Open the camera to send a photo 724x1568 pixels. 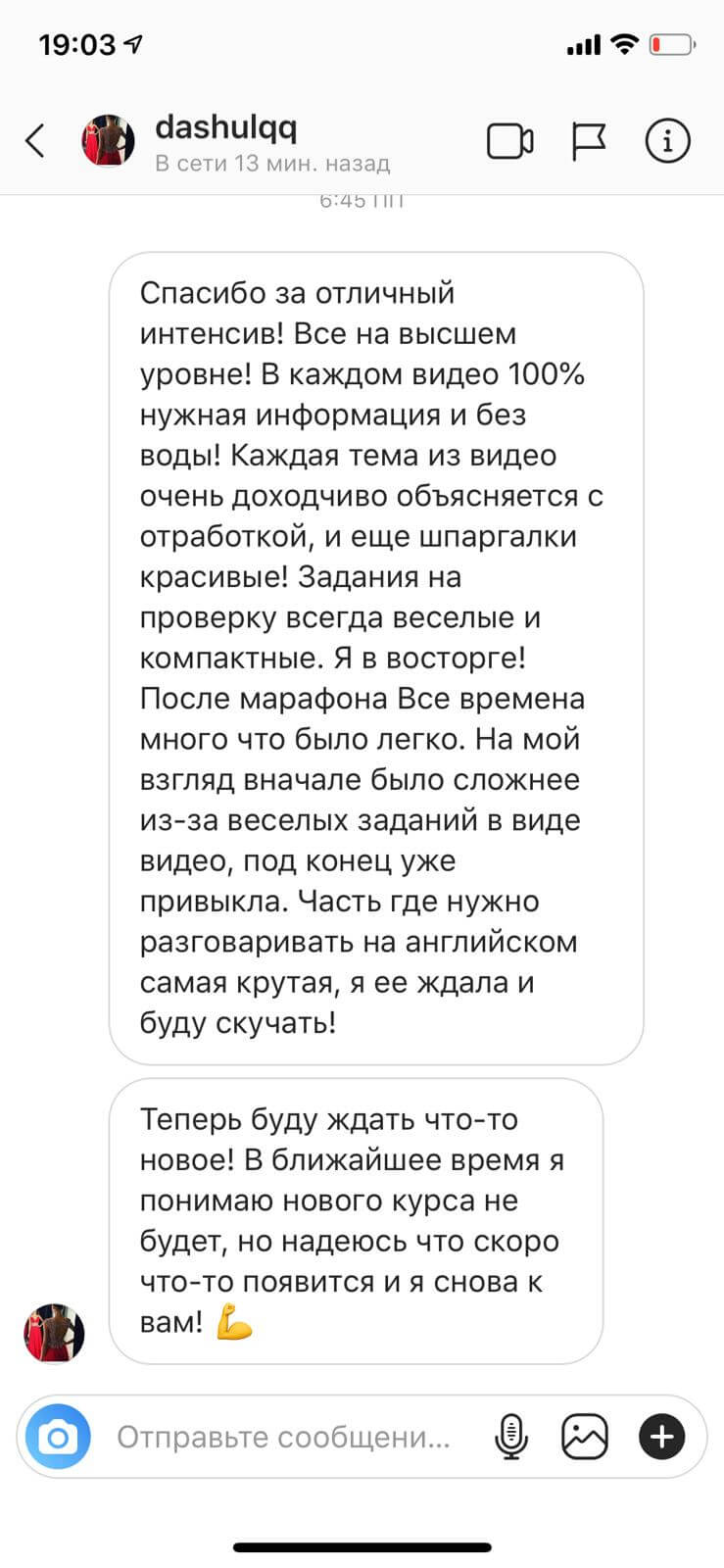click(x=58, y=1437)
